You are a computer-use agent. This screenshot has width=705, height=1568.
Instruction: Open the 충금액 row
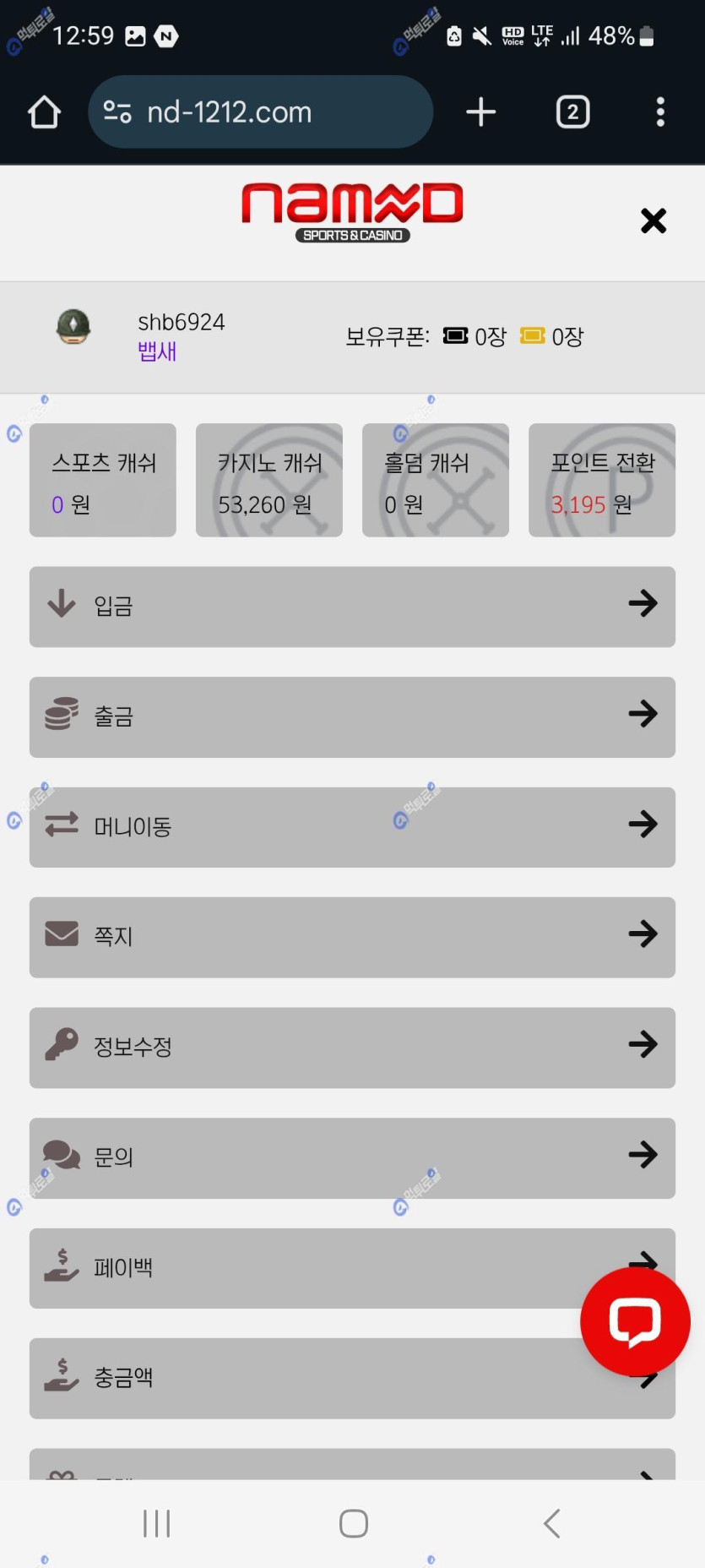coord(304,1379)
